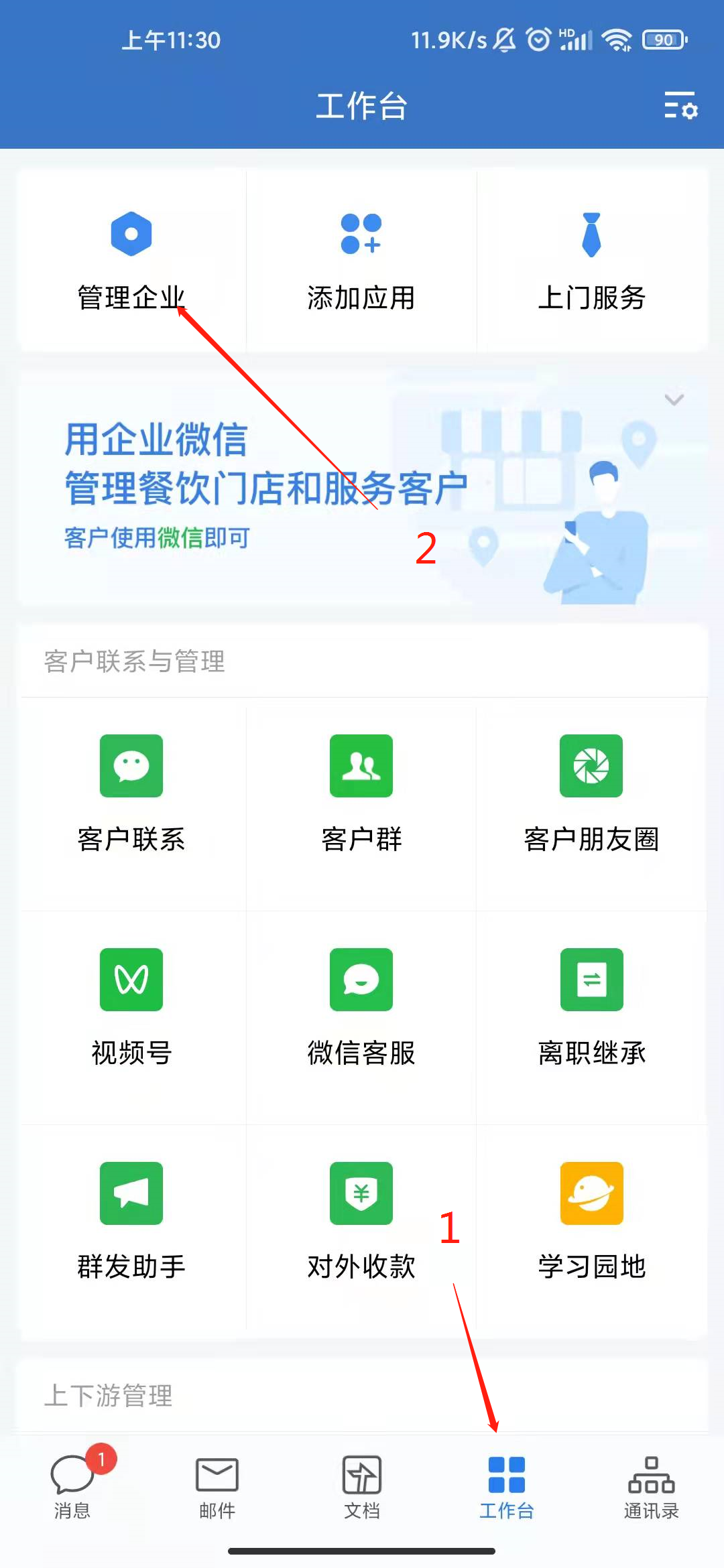Open 离职继承

pyautogui.click(x=591, y=1006)
